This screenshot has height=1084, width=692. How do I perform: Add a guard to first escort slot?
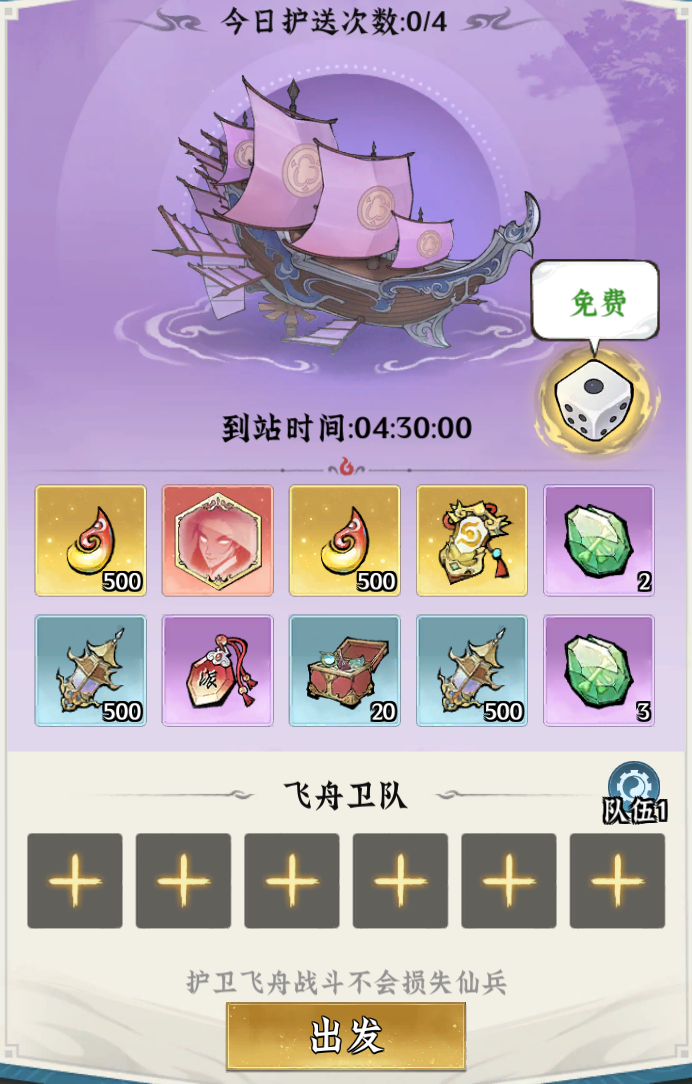click(75, 881)
